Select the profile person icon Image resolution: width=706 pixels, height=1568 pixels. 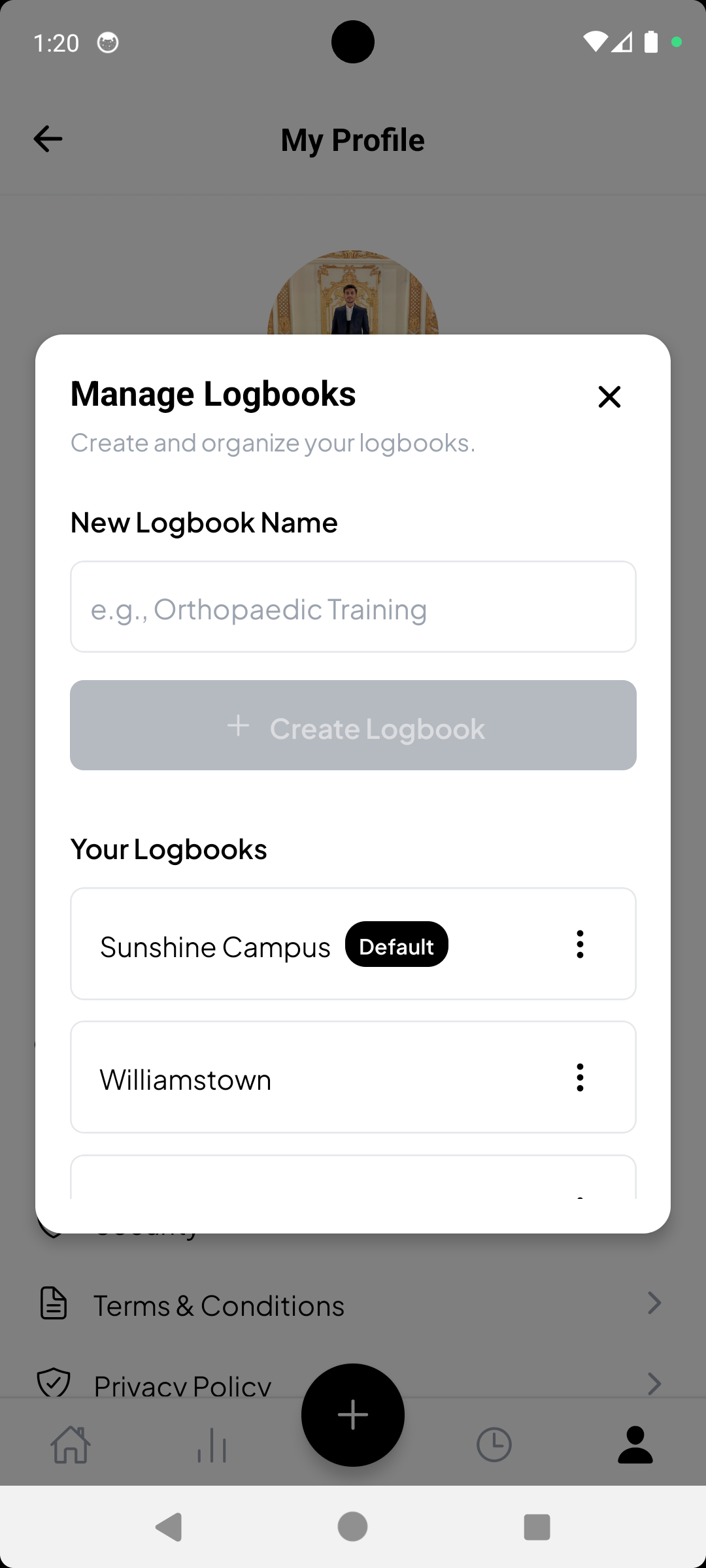tap(635, 1445)
